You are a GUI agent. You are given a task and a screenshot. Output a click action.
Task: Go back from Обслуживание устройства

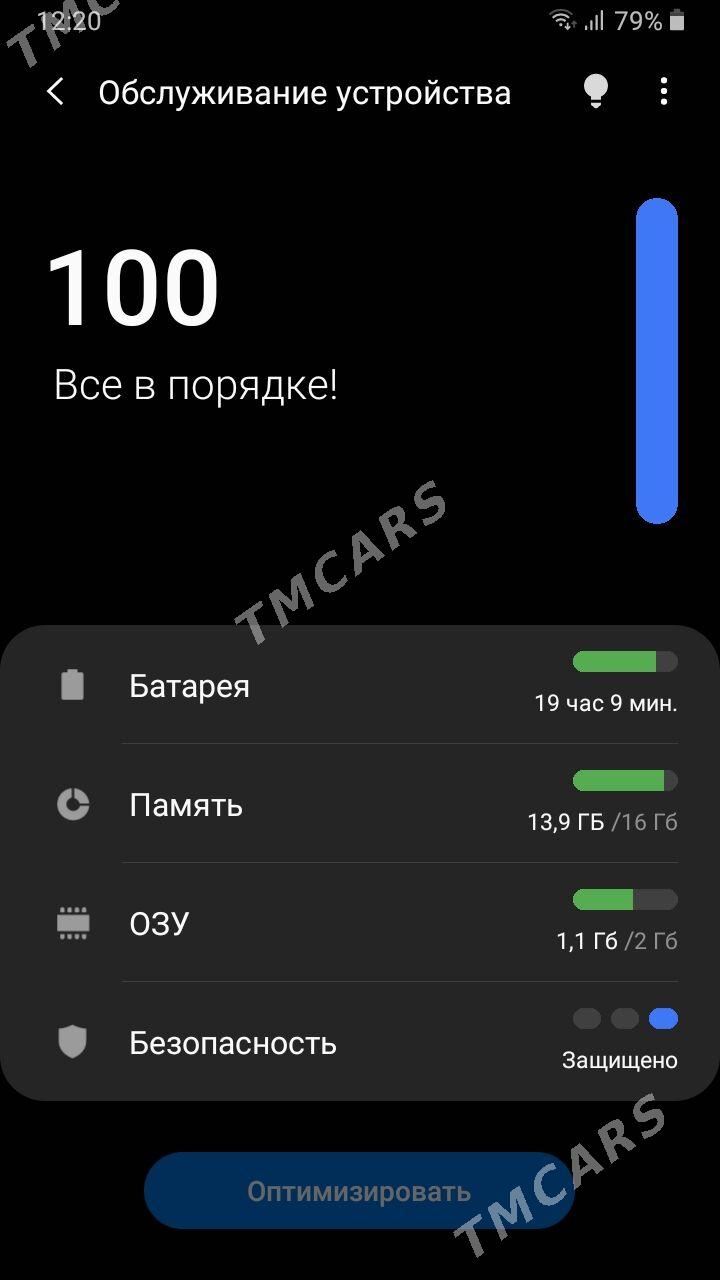(56, 93)
